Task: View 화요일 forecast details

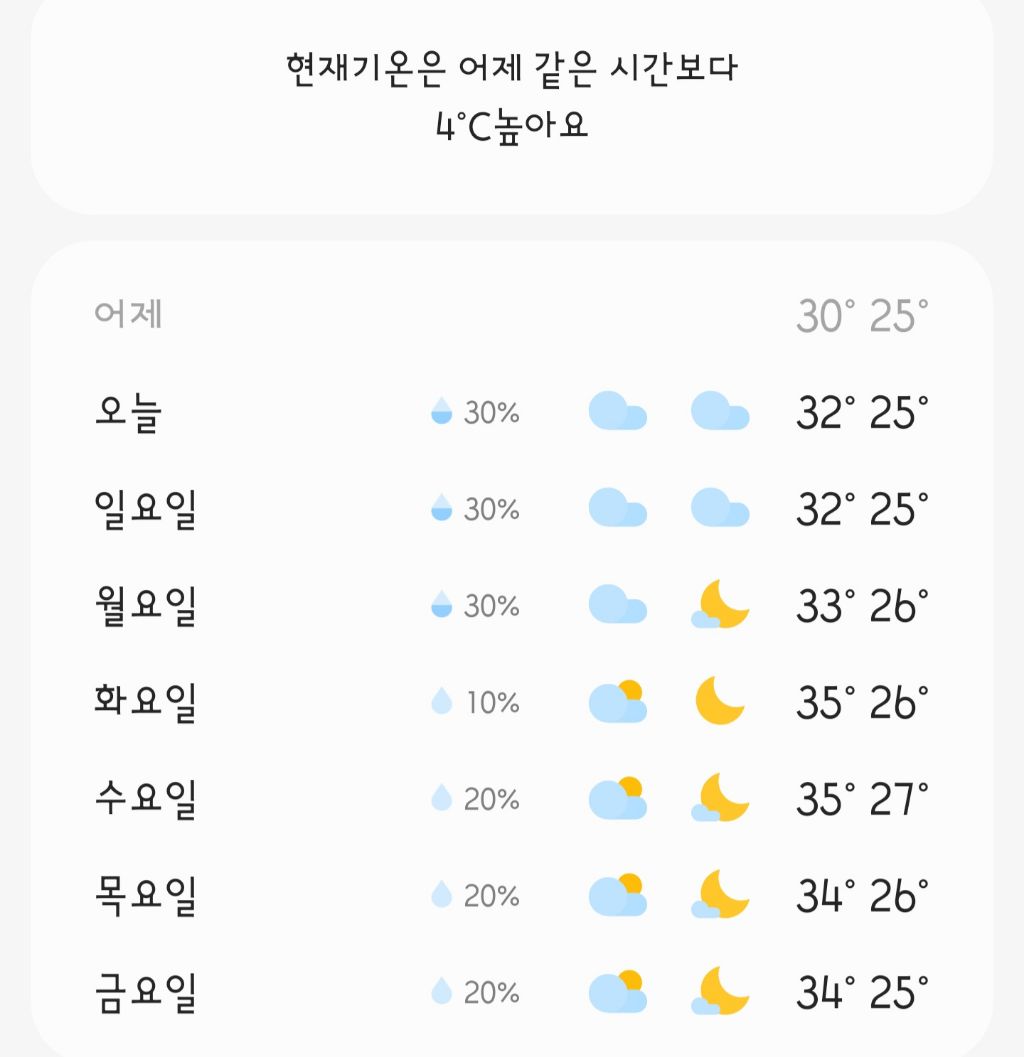Action: tap(512, 702)
